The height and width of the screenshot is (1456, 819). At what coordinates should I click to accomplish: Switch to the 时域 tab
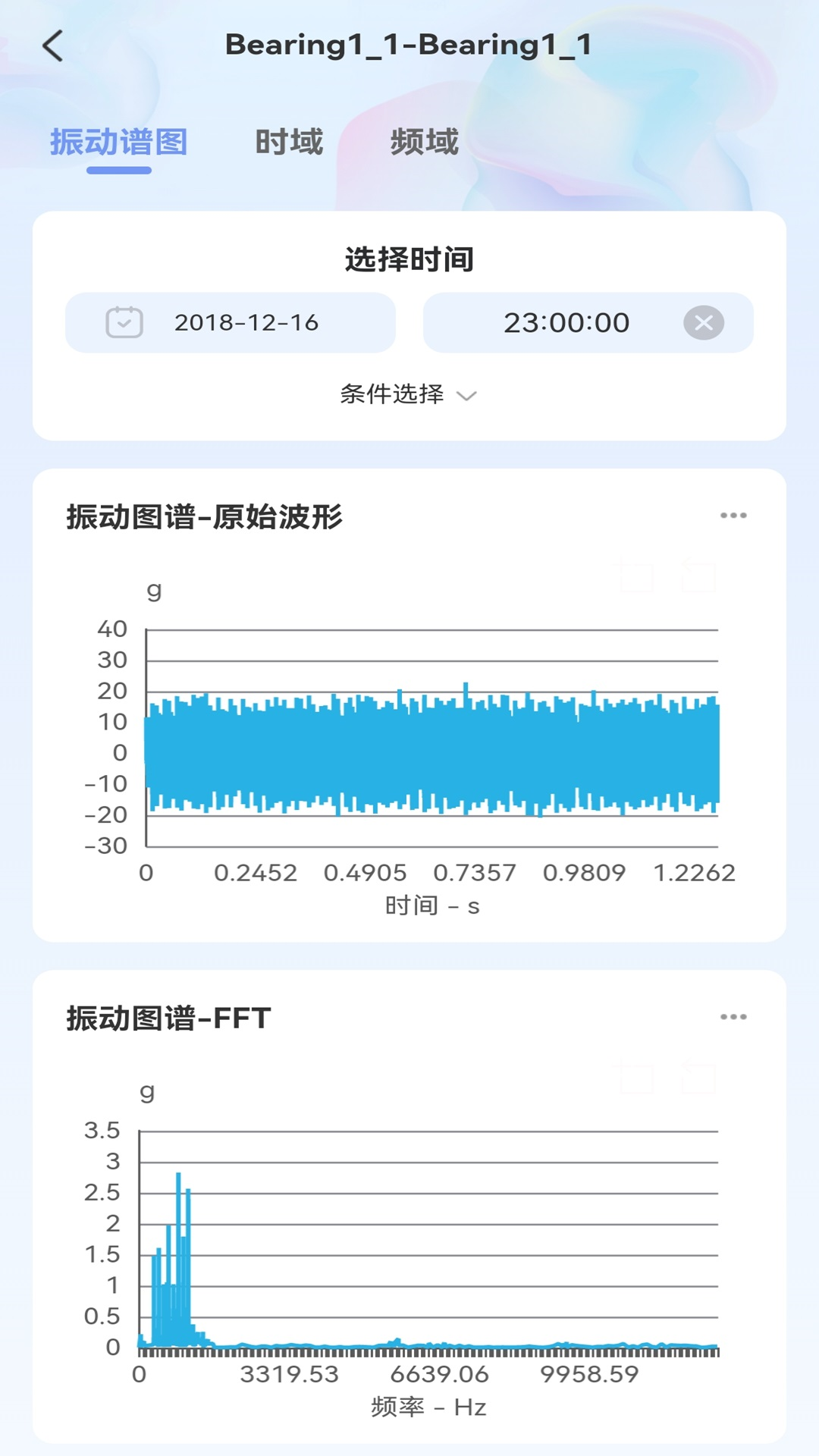[289, 142]
